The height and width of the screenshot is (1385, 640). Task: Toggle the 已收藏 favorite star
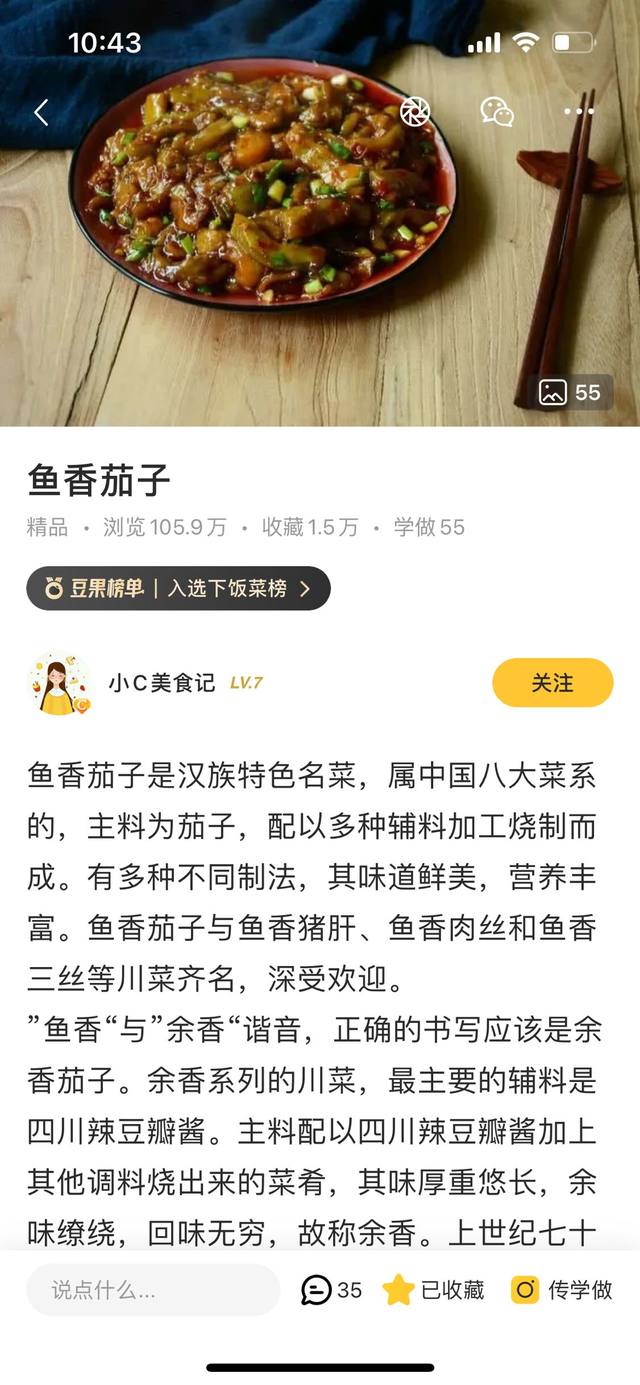tap(433, 1290)
